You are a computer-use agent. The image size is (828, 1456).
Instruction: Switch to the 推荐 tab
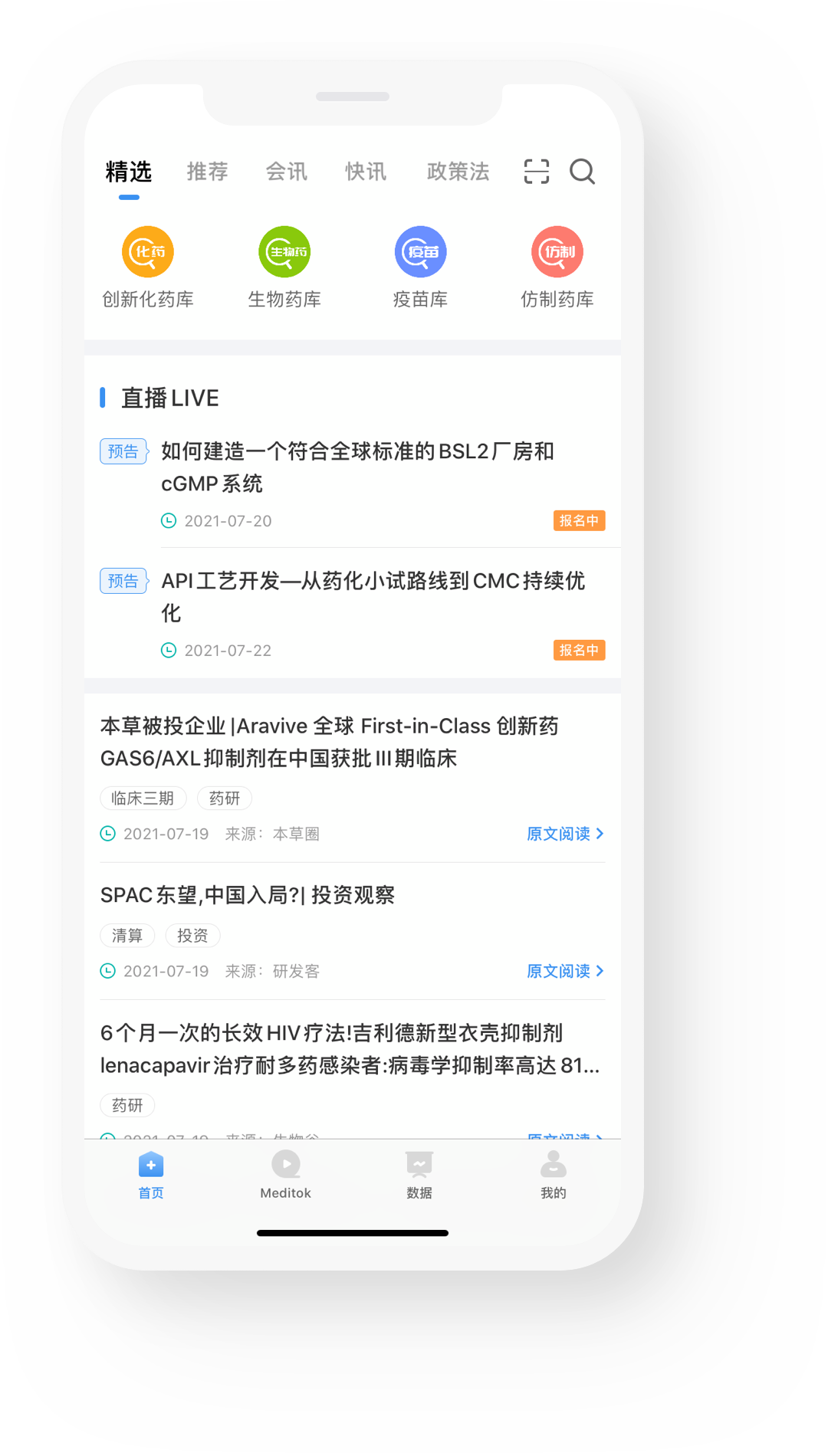tap(208, 172)
